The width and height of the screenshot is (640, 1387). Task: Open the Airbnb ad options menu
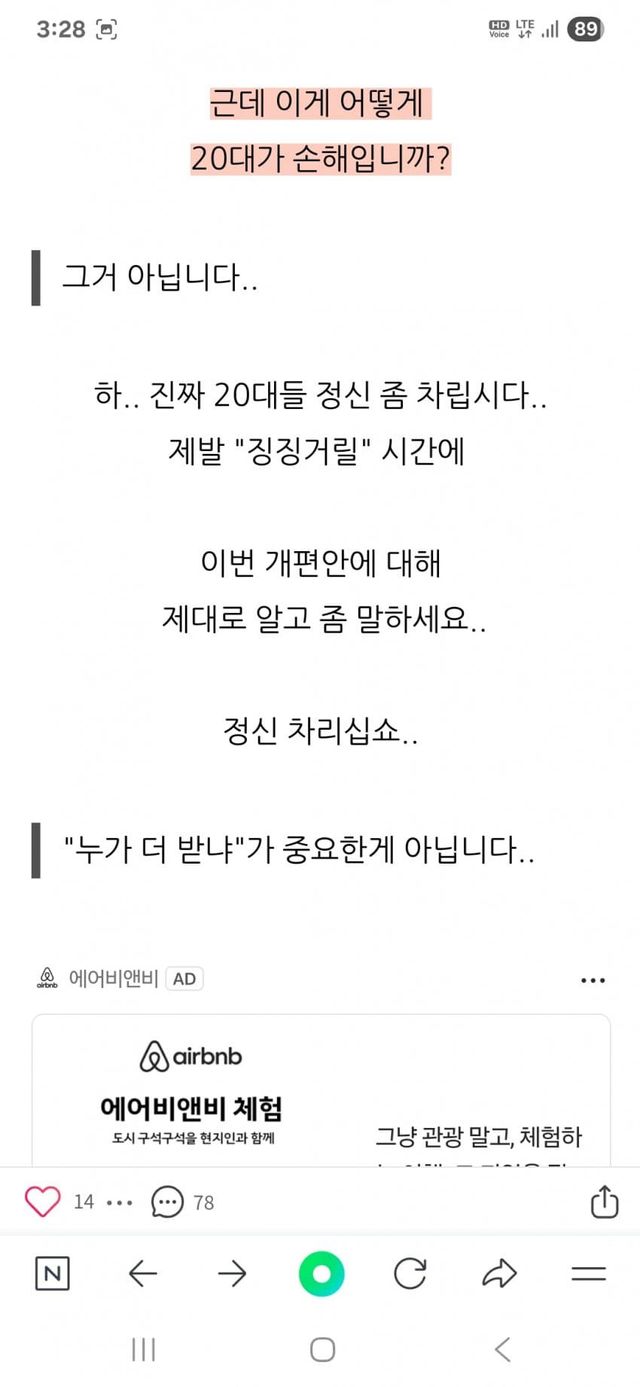click(593, 980)
